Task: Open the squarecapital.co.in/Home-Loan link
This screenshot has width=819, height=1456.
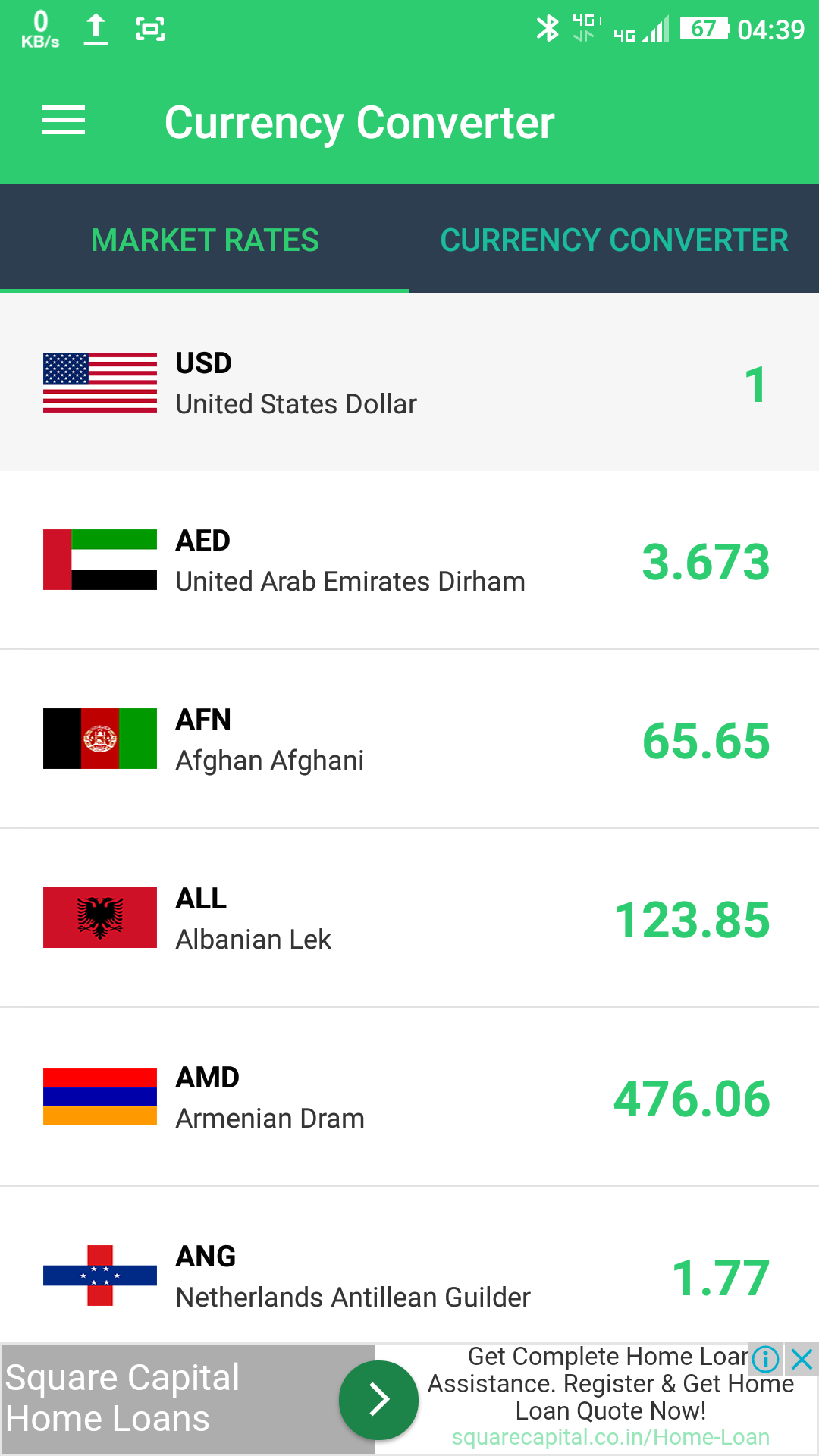Action: click(x=610, y=1437)
